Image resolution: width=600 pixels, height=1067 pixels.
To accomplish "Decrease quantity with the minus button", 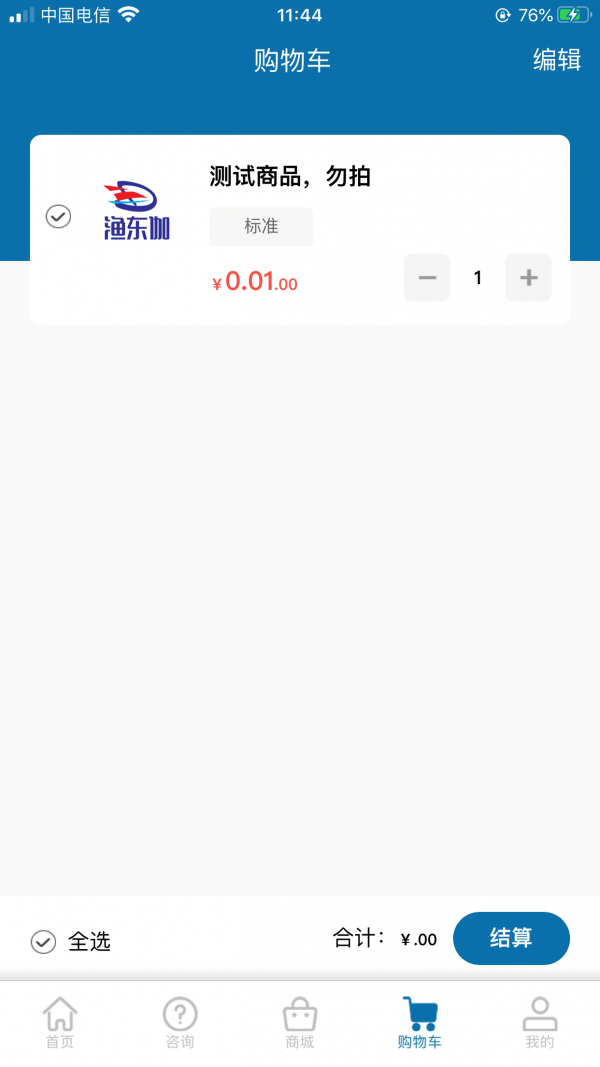I will pyautogui.click(x=427, y=278).
